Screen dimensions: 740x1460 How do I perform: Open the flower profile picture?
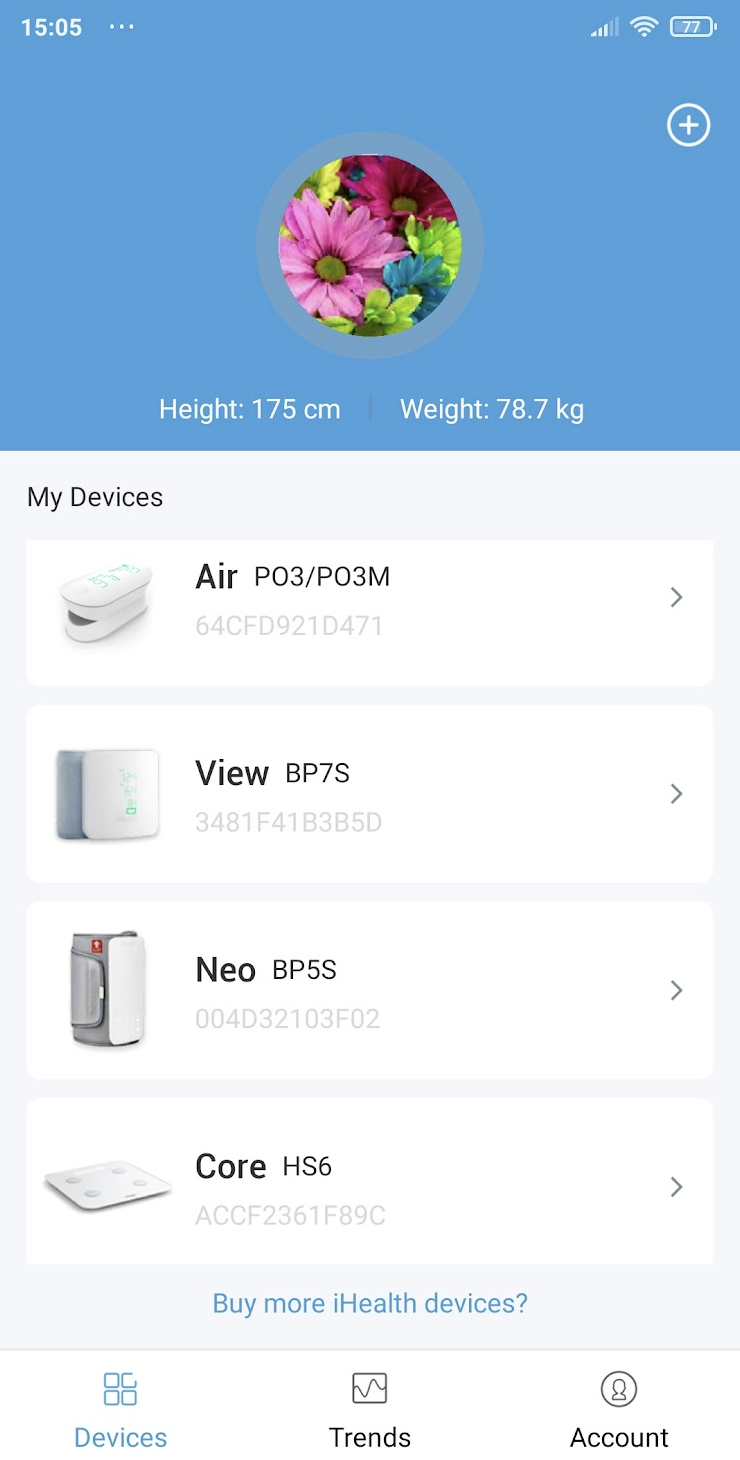click(370, 245)
